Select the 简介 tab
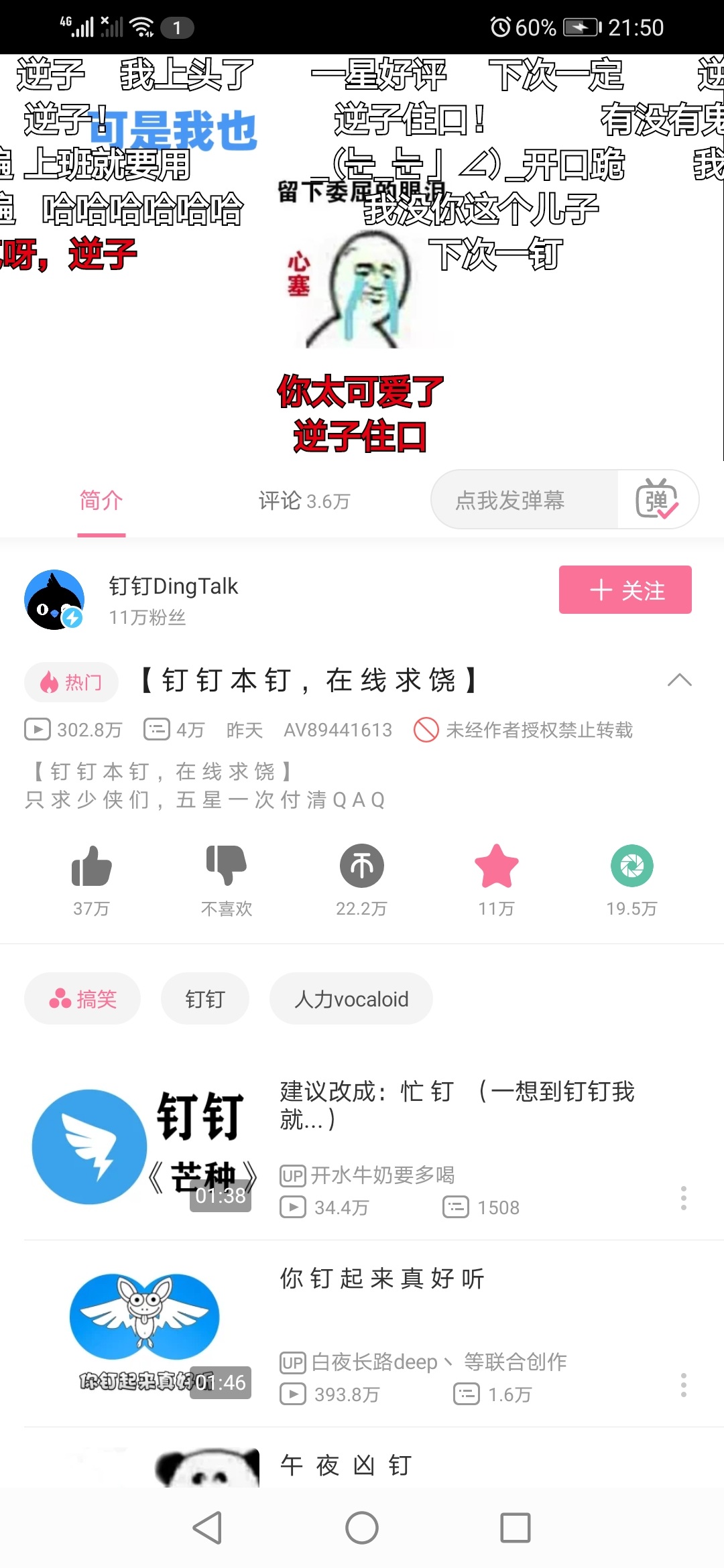Screen dimensions: 724x1568 coord(101,501)
